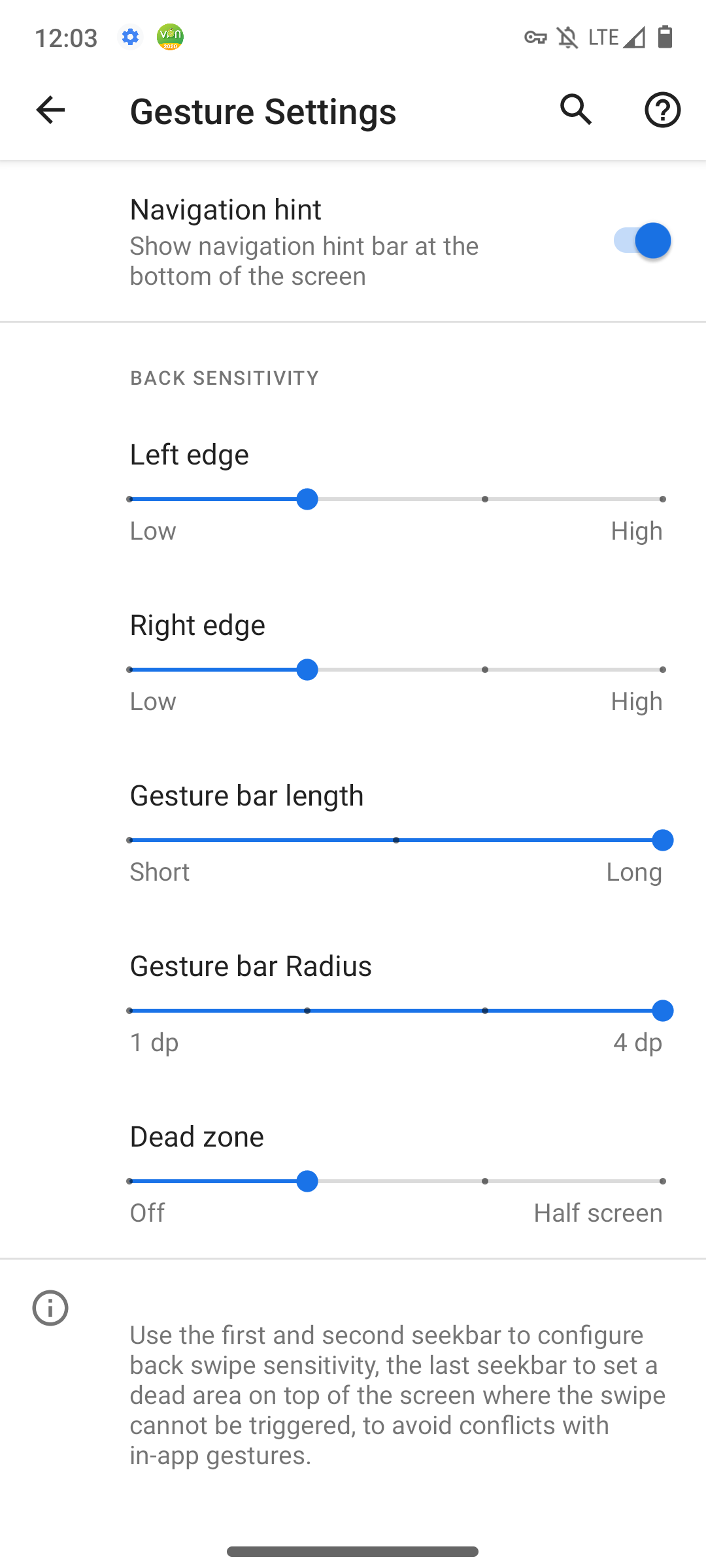Open the help icon
The height and width of the screenshot is (1568, 706).
pos(662,110)
